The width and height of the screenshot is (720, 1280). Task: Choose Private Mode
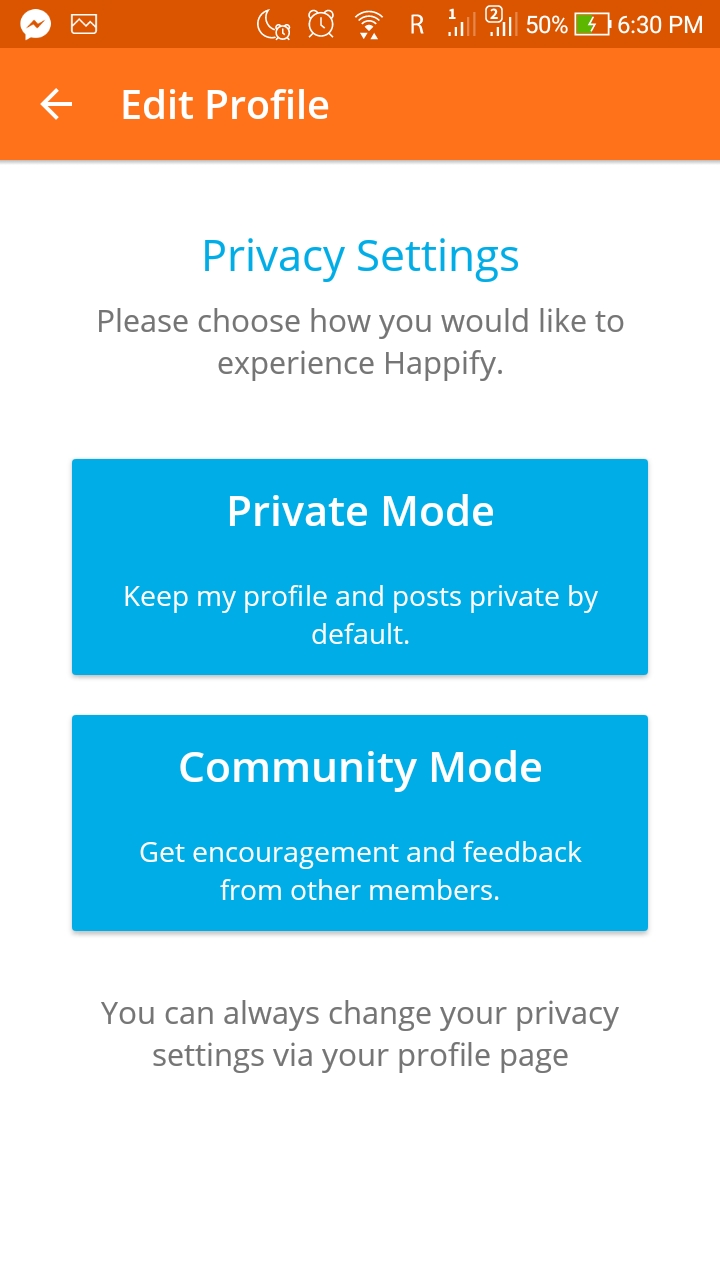[x=360, y=566]
